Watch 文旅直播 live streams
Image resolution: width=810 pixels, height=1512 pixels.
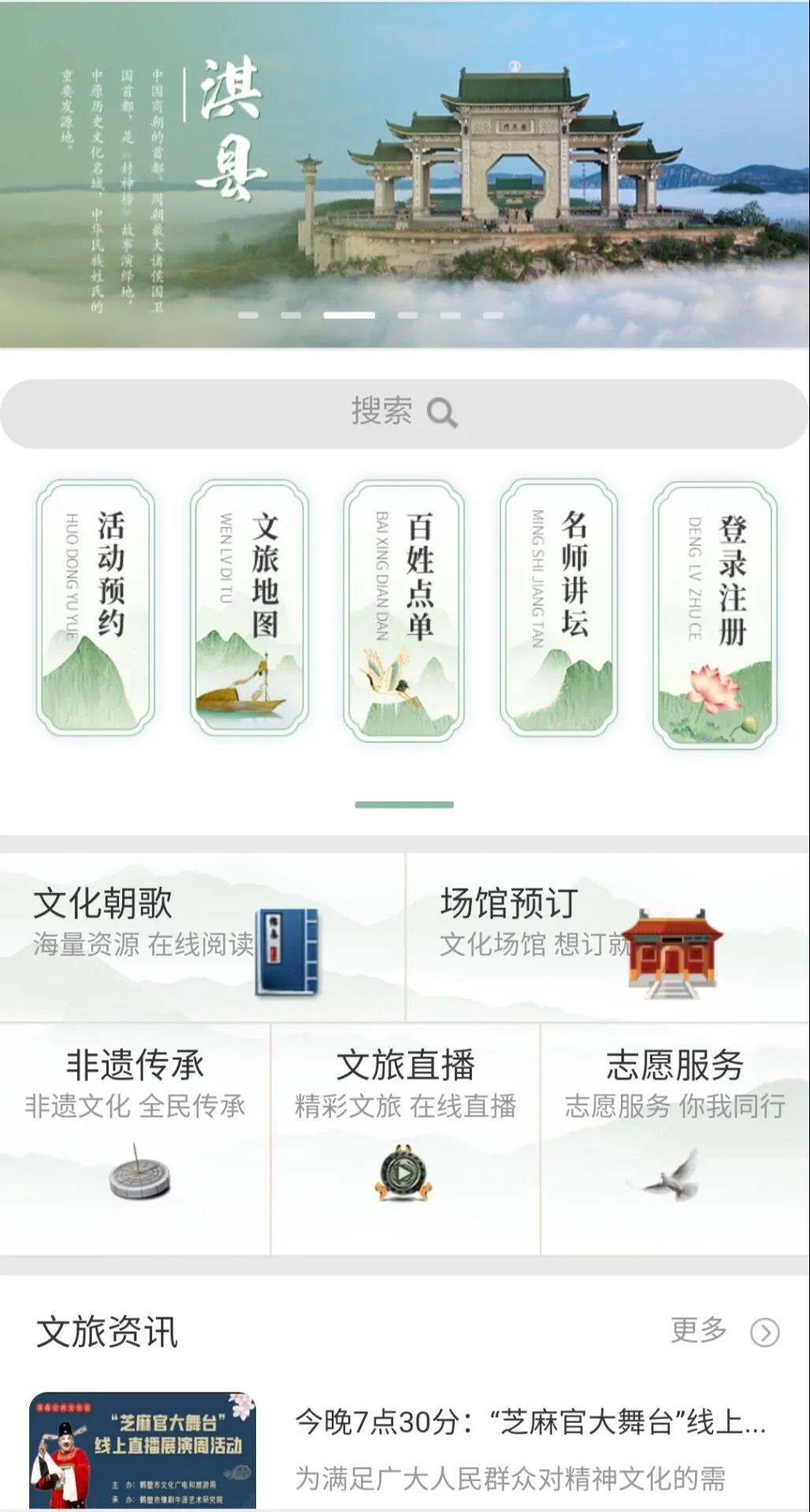[405, 1138]
